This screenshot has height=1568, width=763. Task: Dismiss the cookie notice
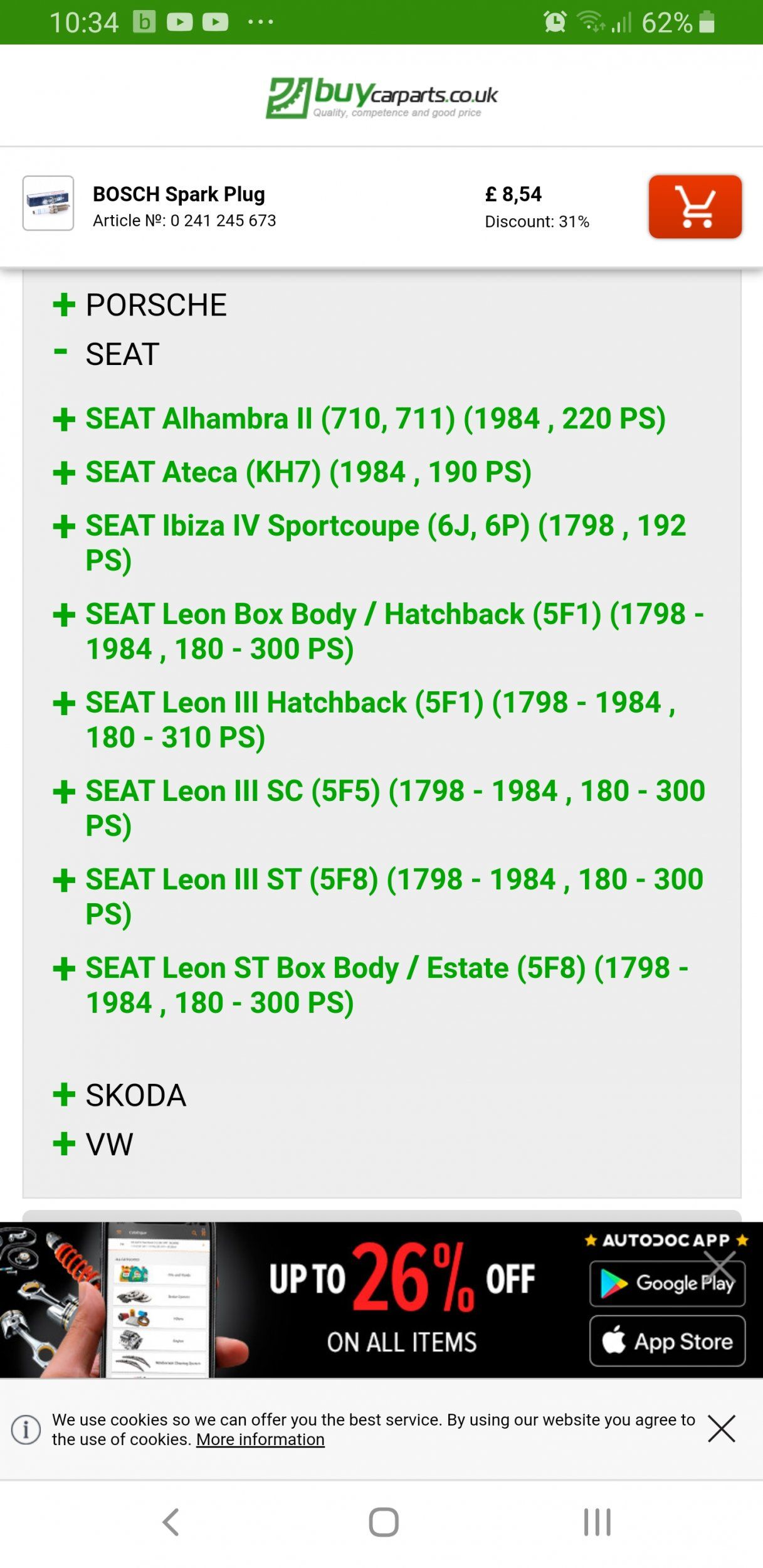[721, 1429]
